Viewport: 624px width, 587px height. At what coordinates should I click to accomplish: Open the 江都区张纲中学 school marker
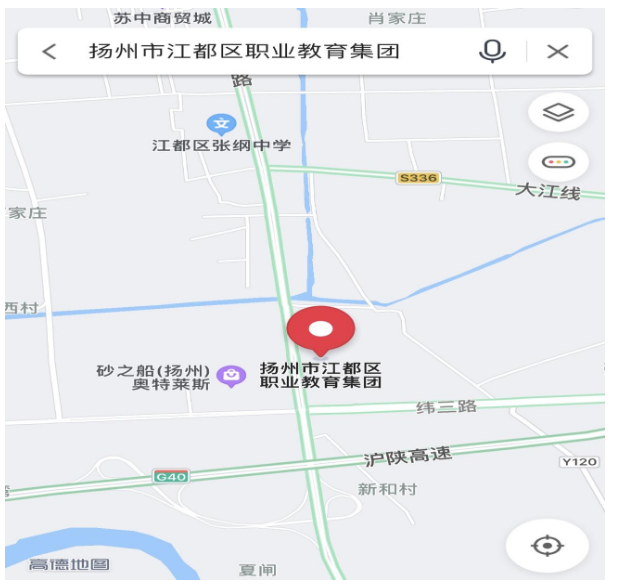click(221, 125)
